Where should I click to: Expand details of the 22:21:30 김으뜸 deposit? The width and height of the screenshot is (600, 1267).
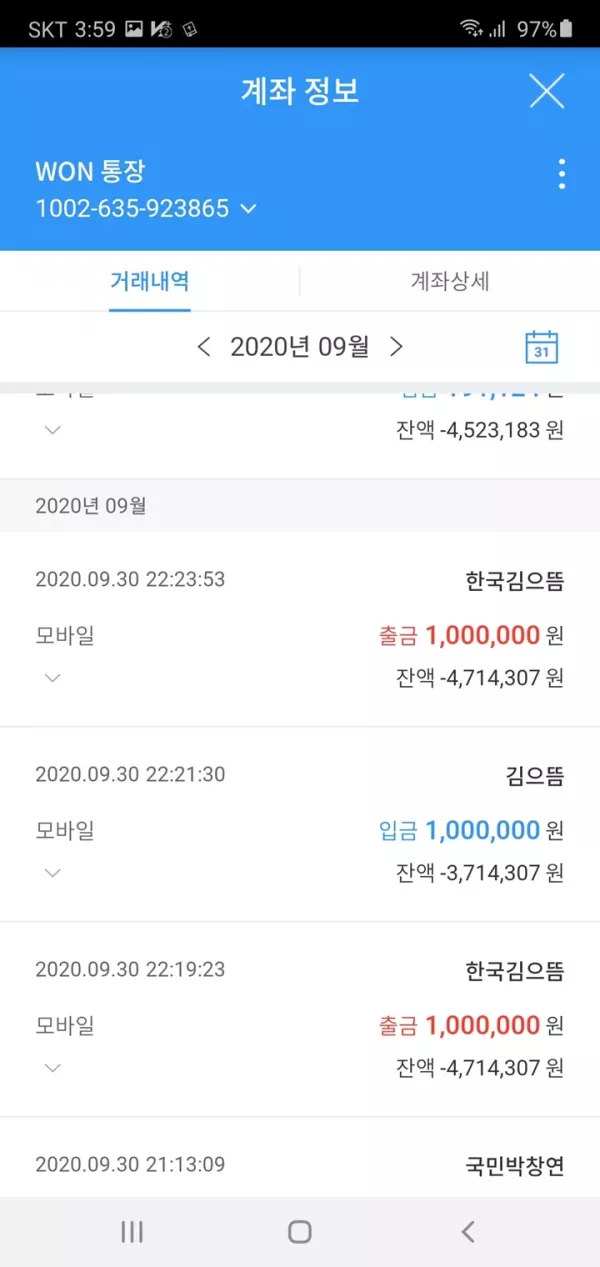pos(53,872)
